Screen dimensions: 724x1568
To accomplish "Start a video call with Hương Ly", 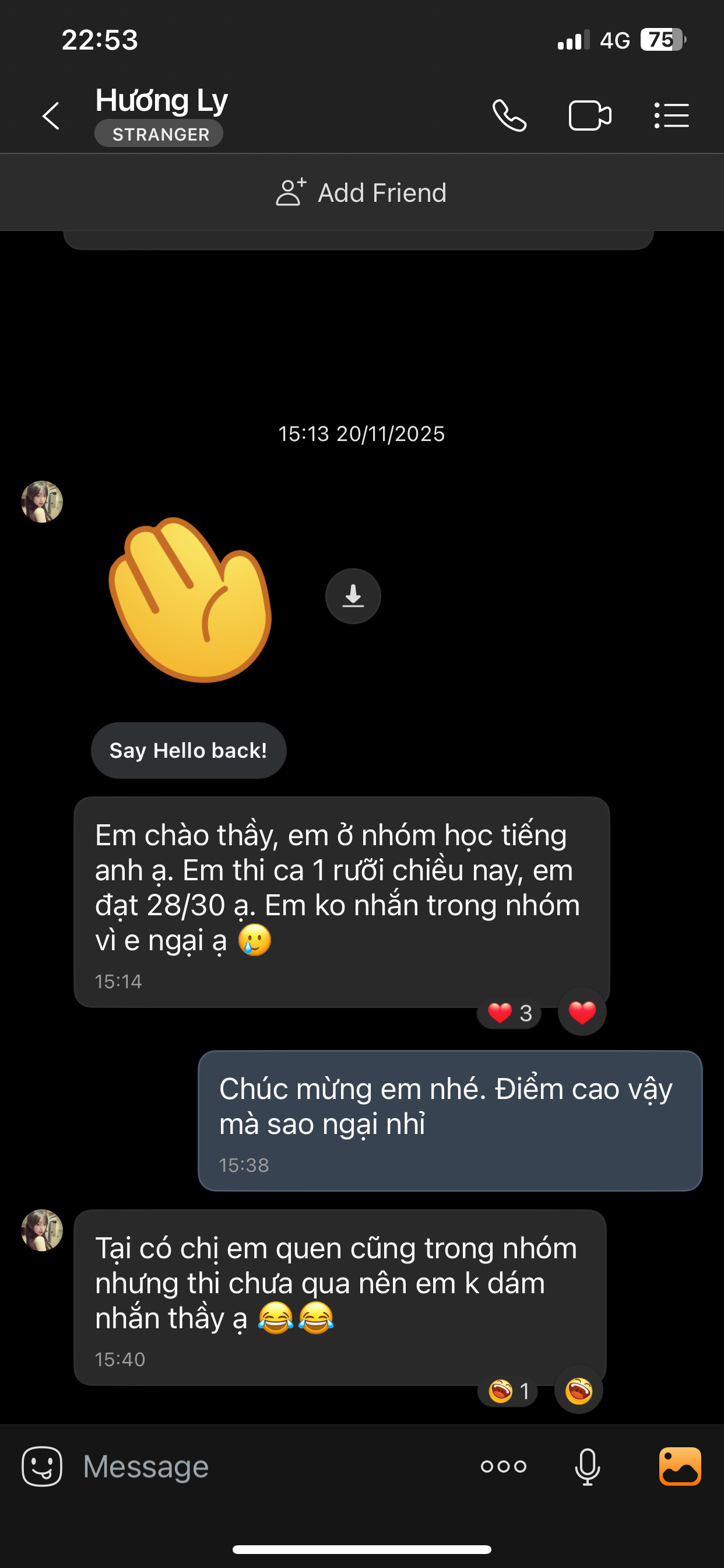I will [x=589, y=116].
